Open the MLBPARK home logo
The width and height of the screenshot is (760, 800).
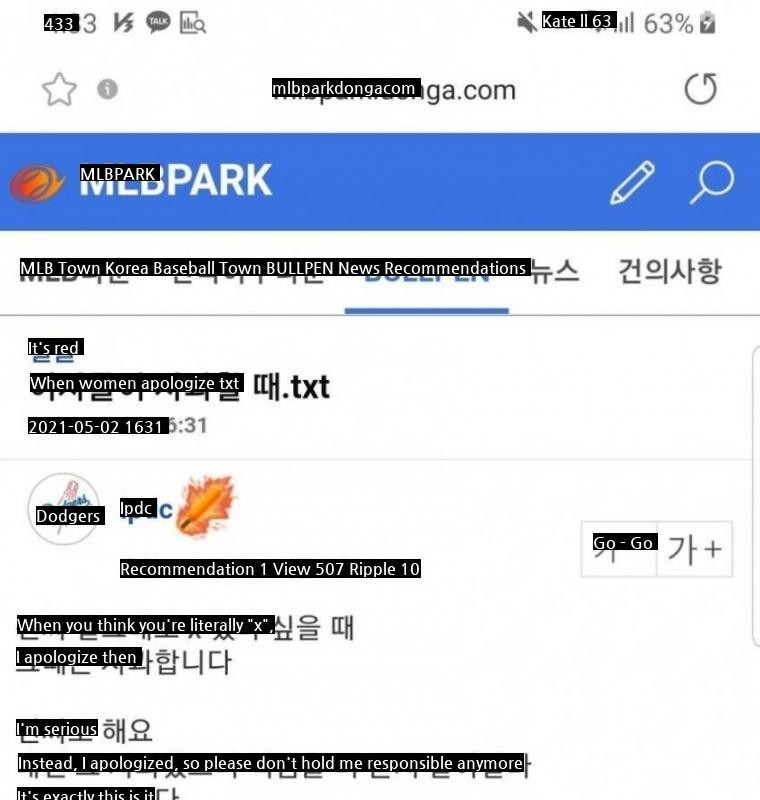(142, 181)
